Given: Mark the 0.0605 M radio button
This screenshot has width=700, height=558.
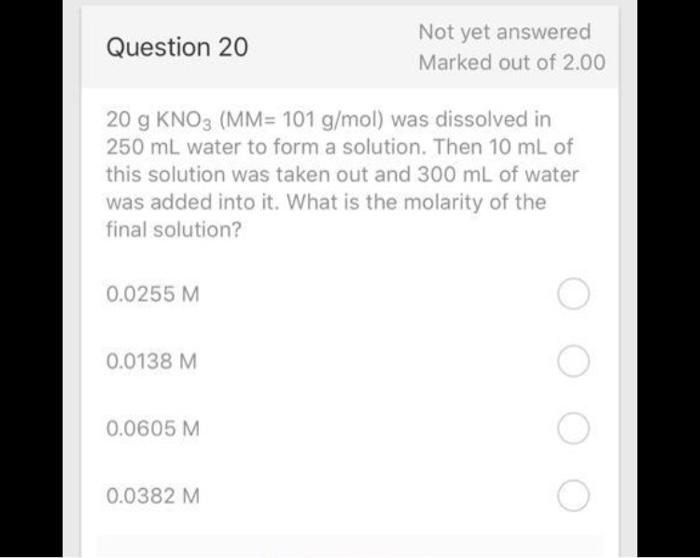Looking at the screenshot, I should pos(573,428).
